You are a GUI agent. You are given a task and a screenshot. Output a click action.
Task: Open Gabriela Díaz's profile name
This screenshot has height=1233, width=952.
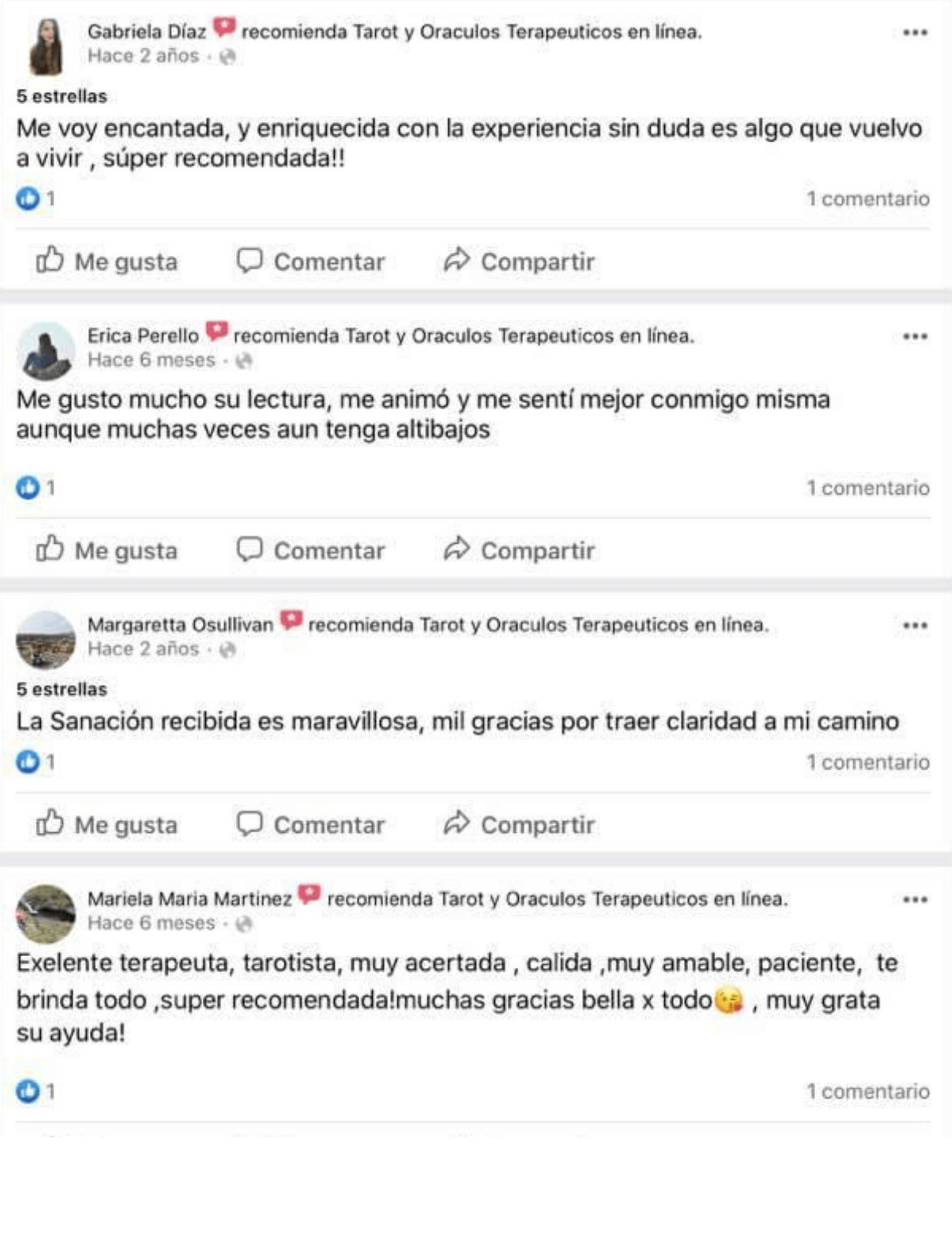147,31
